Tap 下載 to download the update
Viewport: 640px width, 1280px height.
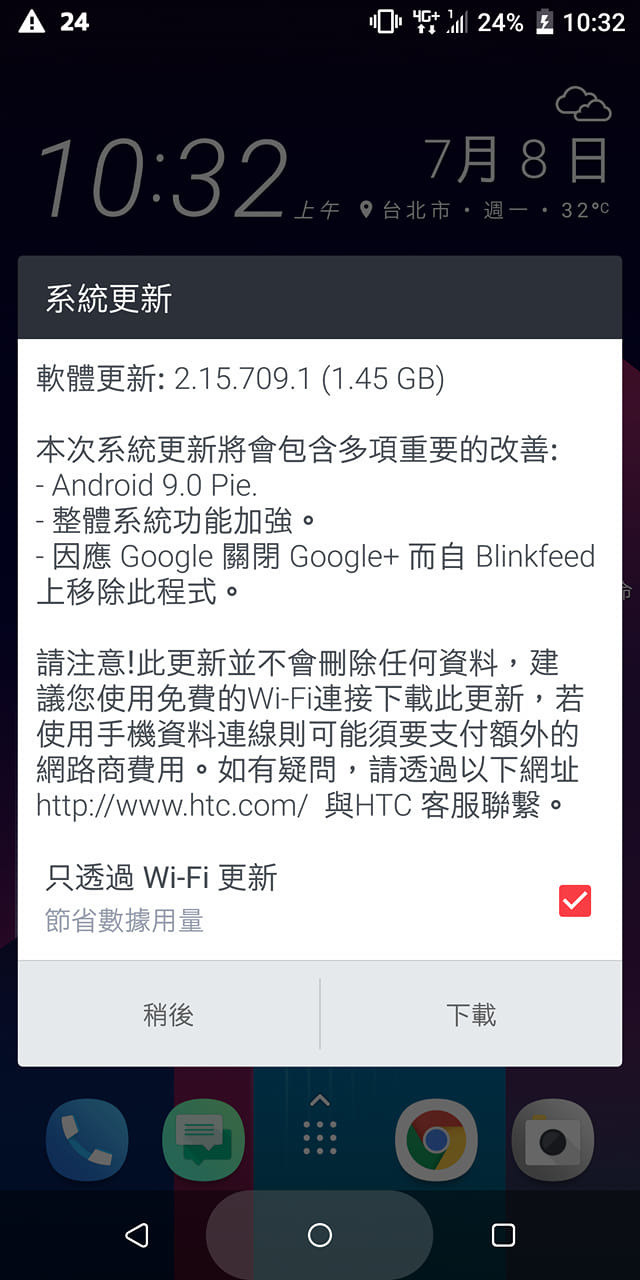pyautogui.click(x=471, y=1015)
